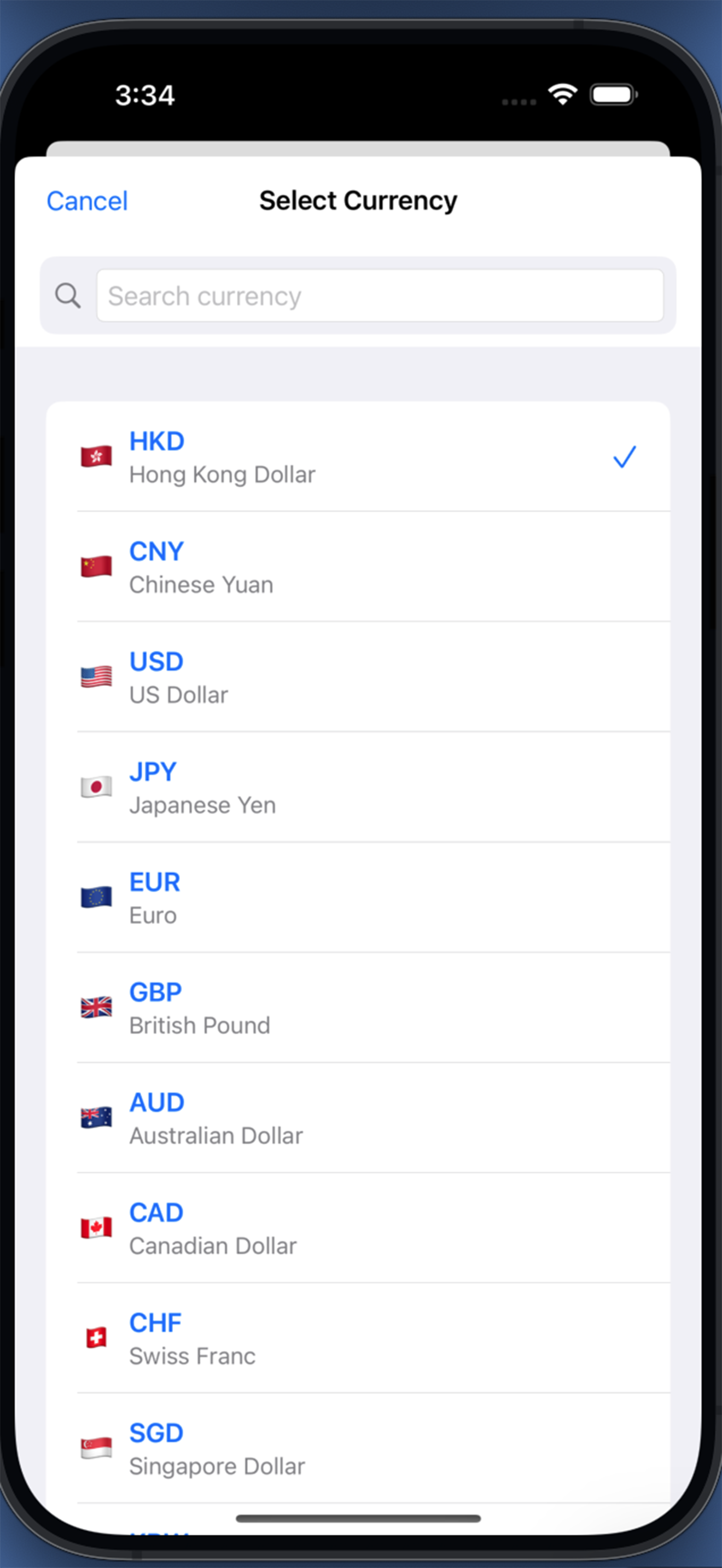The height and width of the screenshot is (1568, 722).
Task: Click the magnifying glass search icon
Action: (68, 296)
